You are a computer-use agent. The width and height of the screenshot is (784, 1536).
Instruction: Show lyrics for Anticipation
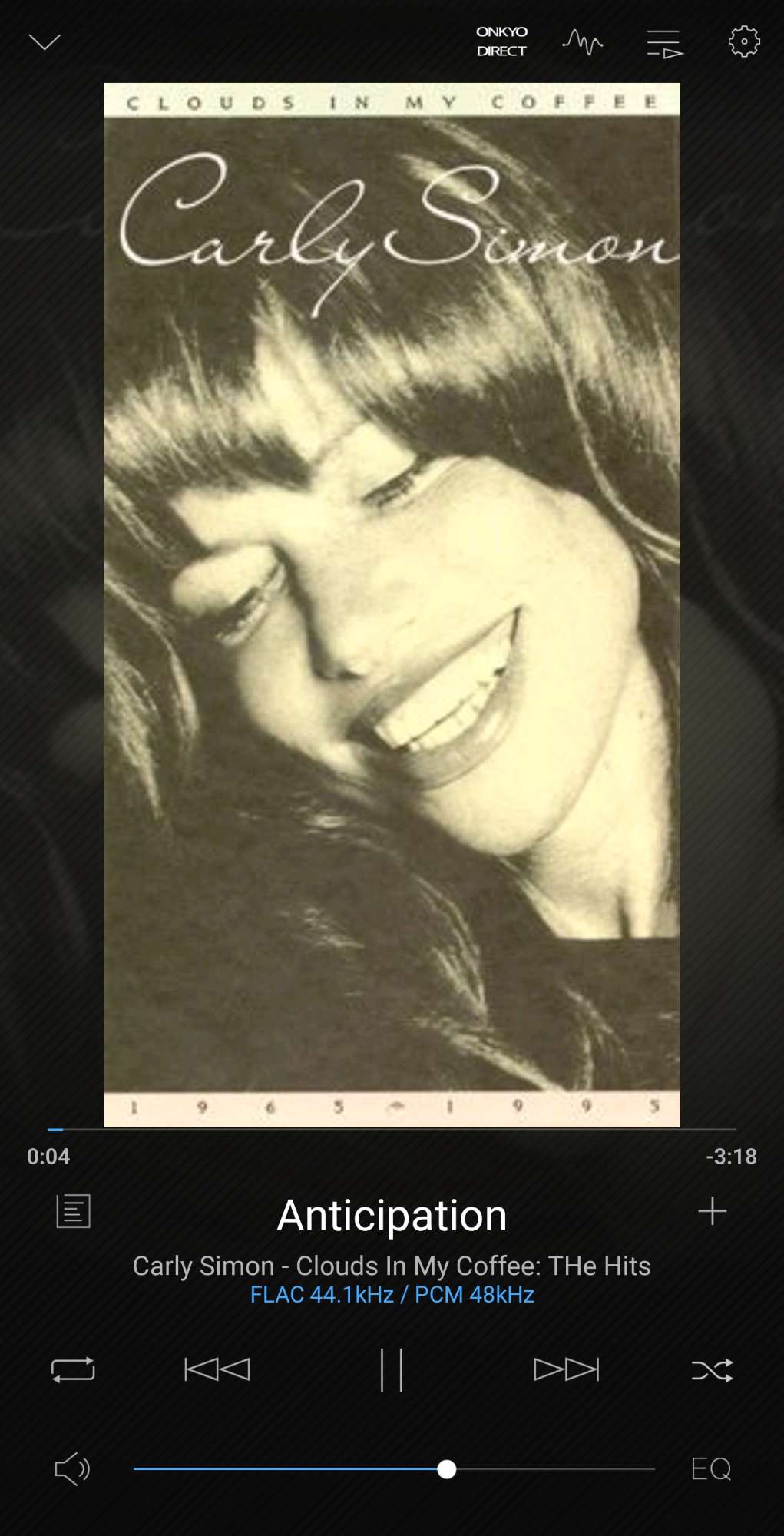coord(74,1211)
